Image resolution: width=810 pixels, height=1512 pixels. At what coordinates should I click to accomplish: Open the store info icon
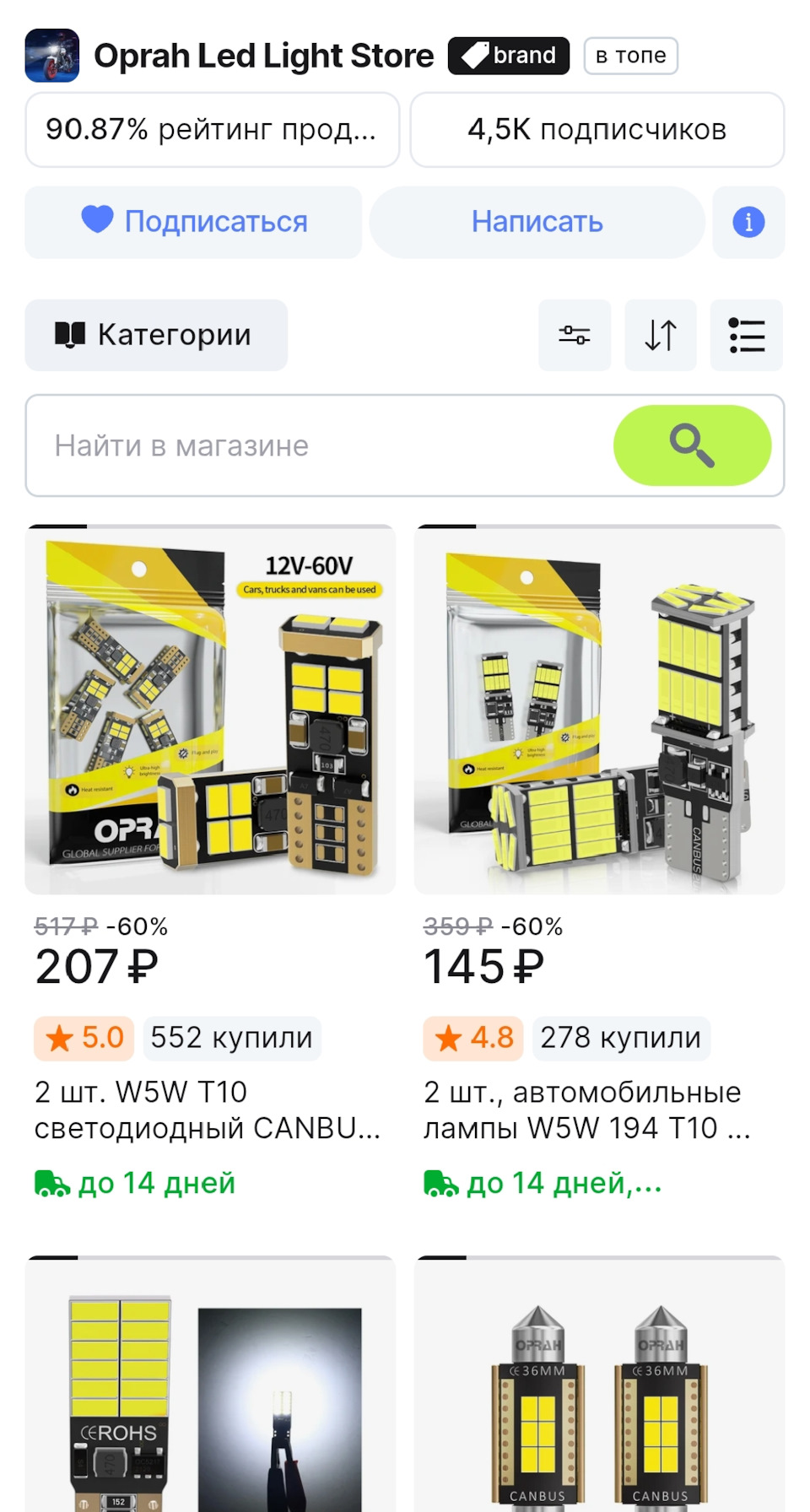(748, 222)
